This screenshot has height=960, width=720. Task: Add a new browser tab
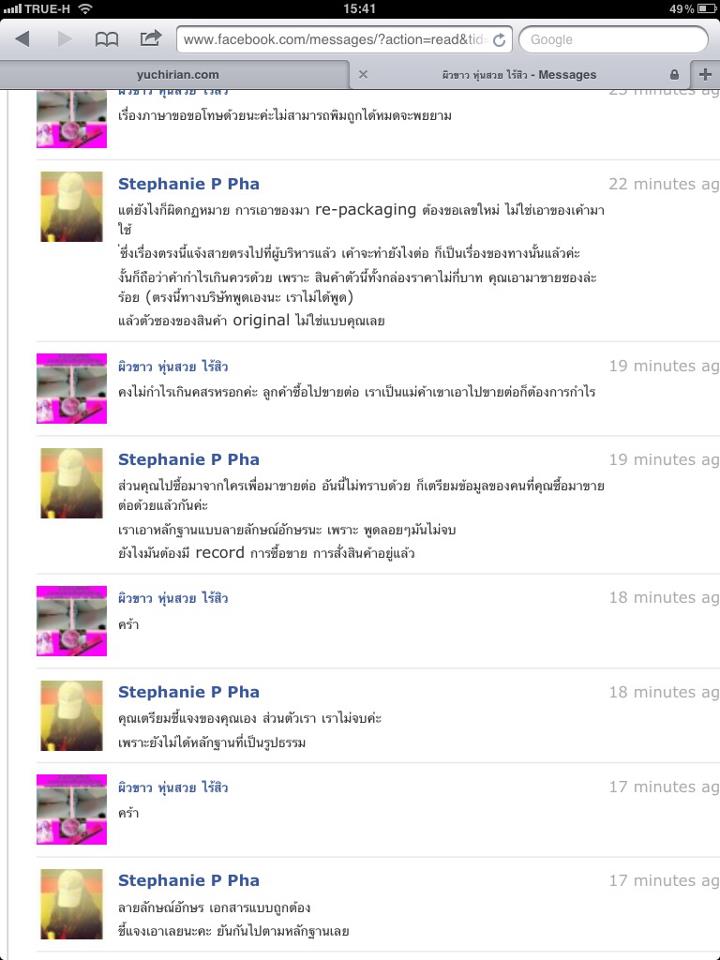[705, 74]
